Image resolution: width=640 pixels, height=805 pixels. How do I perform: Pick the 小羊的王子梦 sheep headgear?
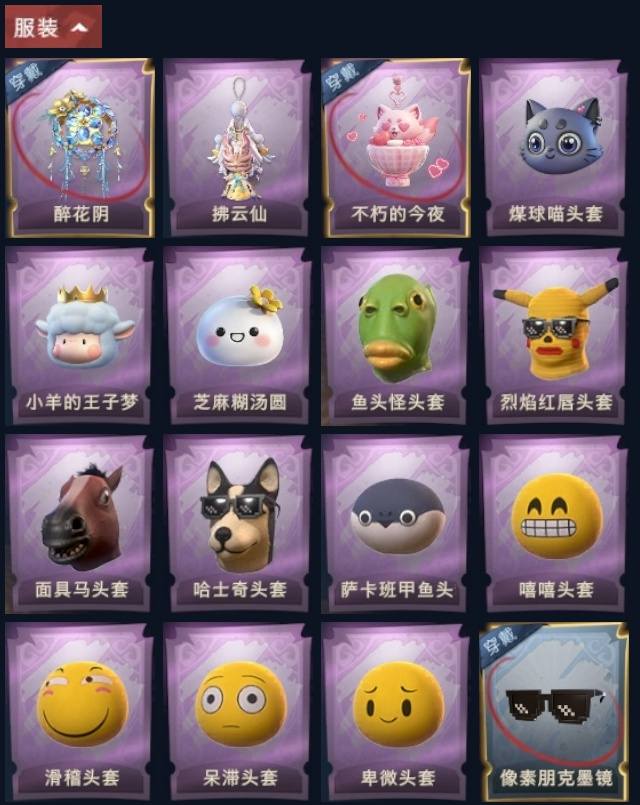[x=81, y=336]
